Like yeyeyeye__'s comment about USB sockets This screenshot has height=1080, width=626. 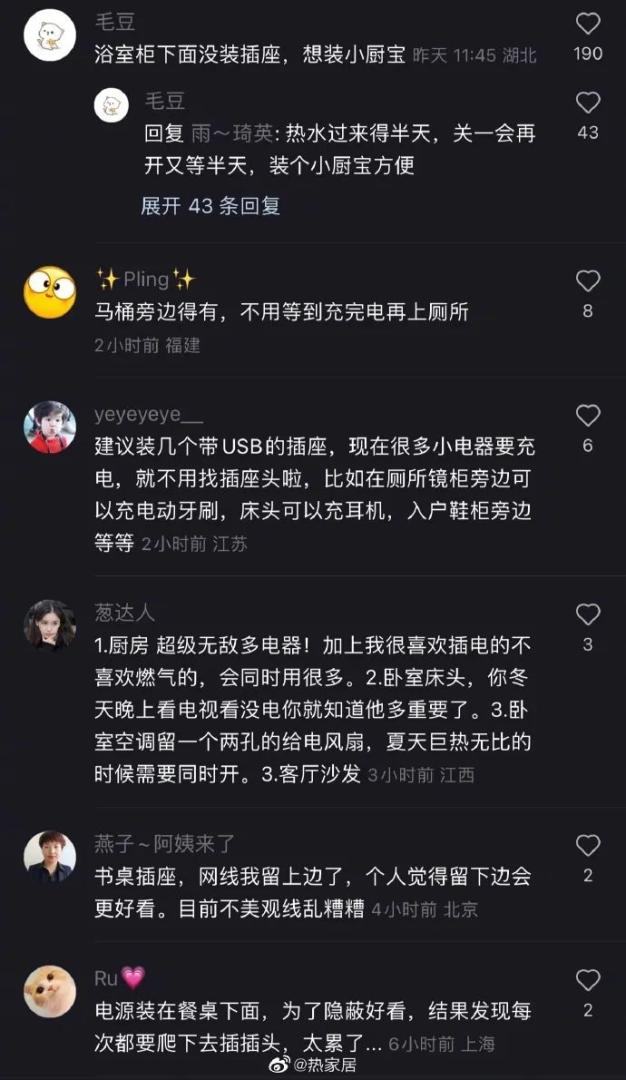[x=588, y=416]
